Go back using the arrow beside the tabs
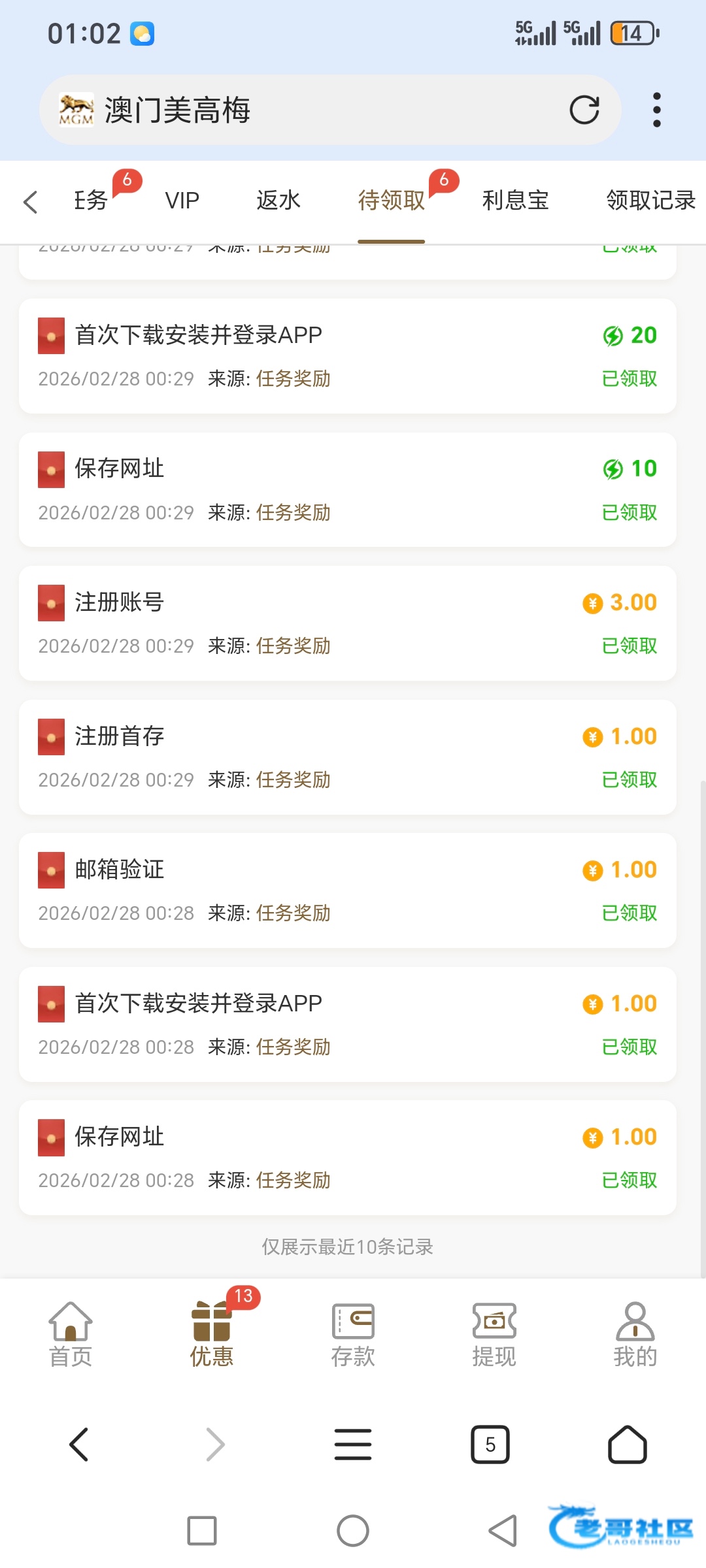Image resolution: width=706 pixels, height=1568 pixels. [30, 201]
